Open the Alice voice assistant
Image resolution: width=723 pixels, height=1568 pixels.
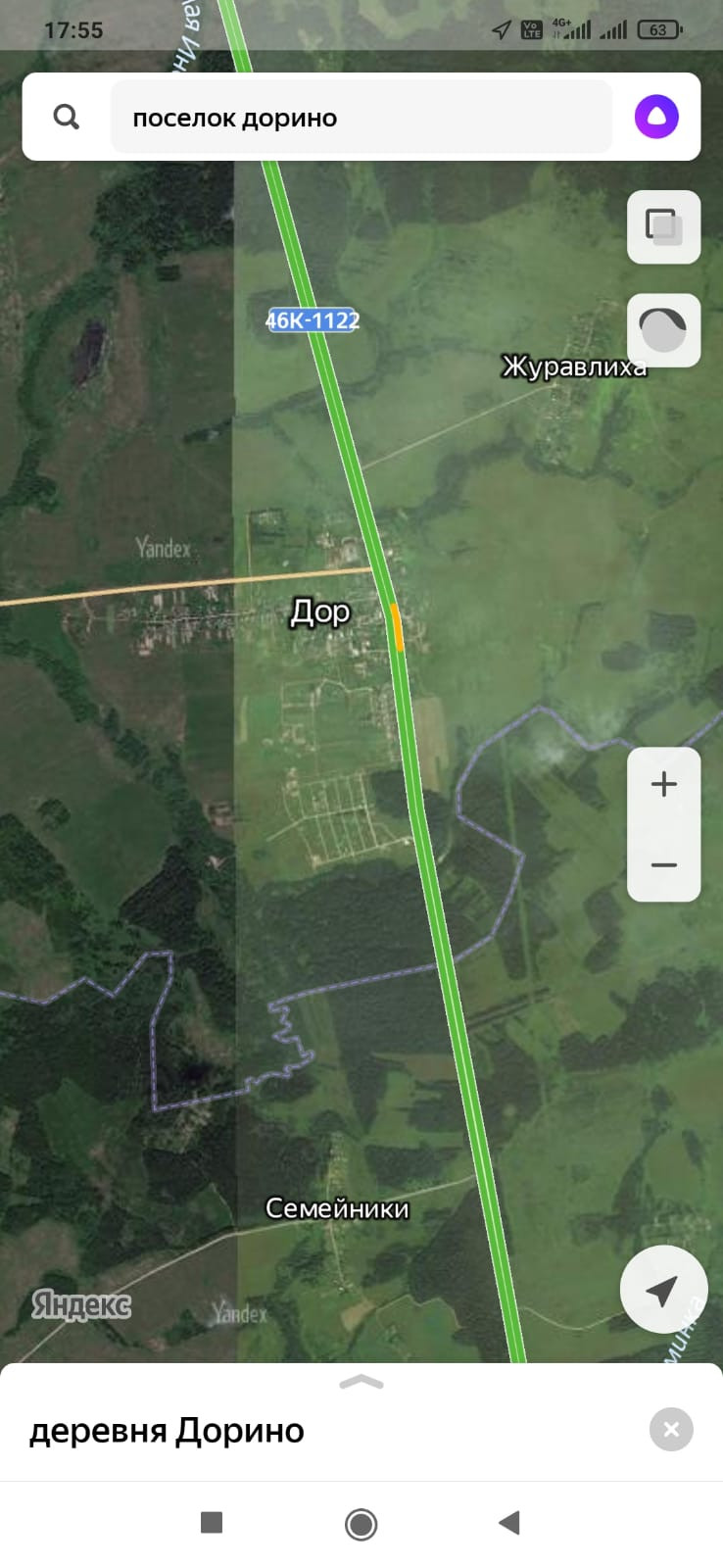[656, 118]
